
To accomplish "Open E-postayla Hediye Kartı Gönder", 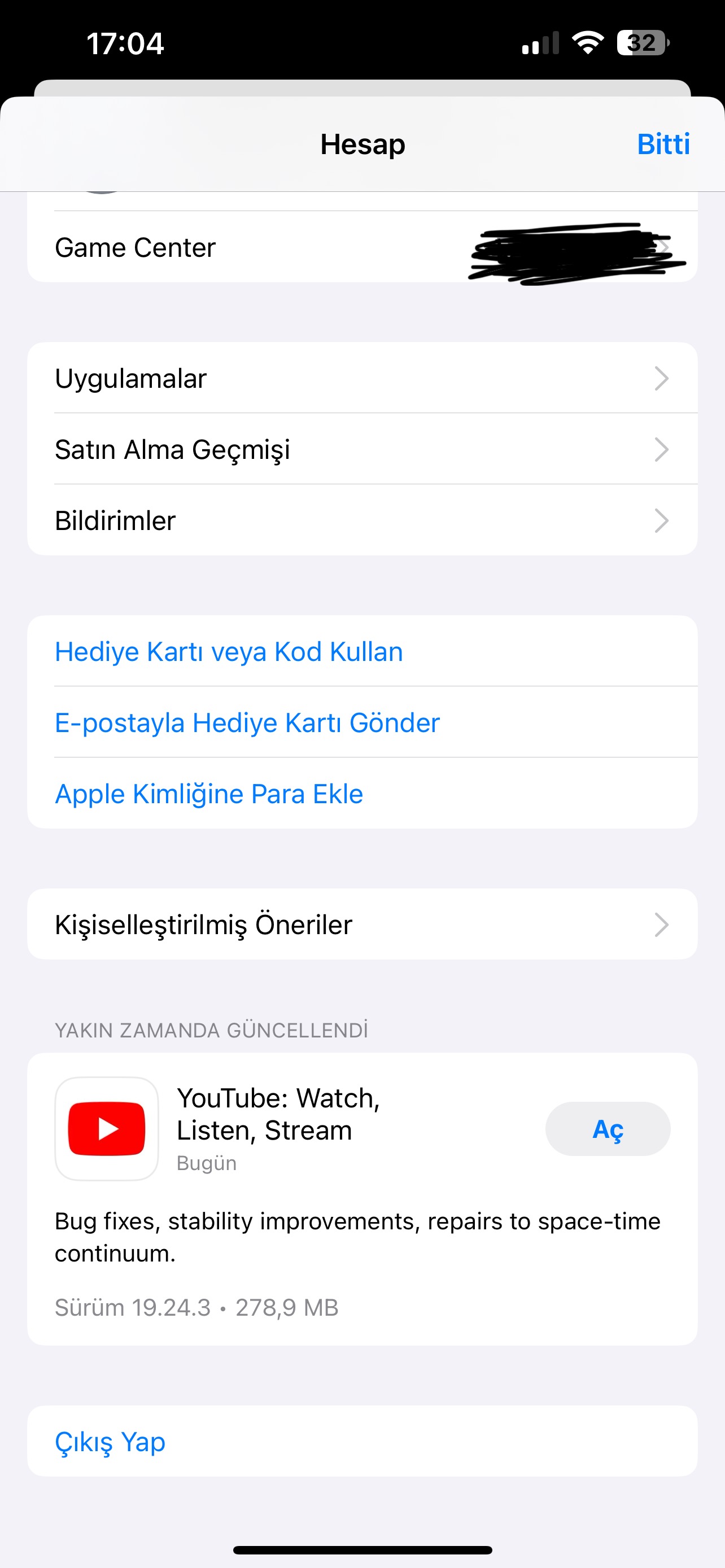I will pos(247,722).
